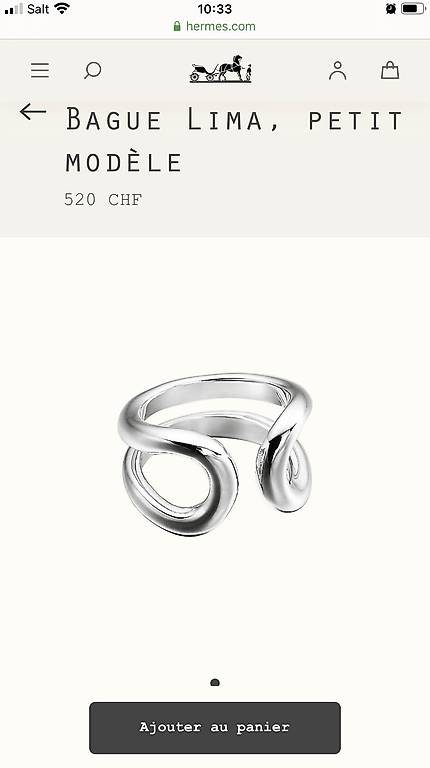
Task: Tap Ajouter au panier button
Action: 215,727
